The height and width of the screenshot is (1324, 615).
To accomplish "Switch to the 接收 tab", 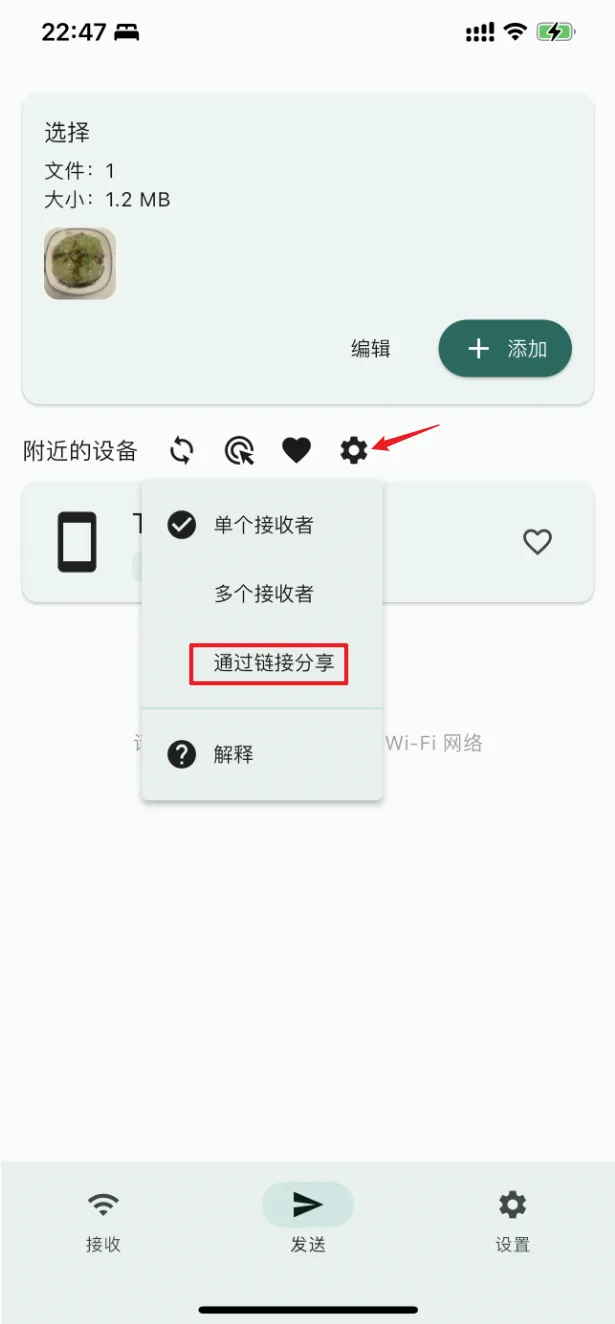I will 103,1221.
